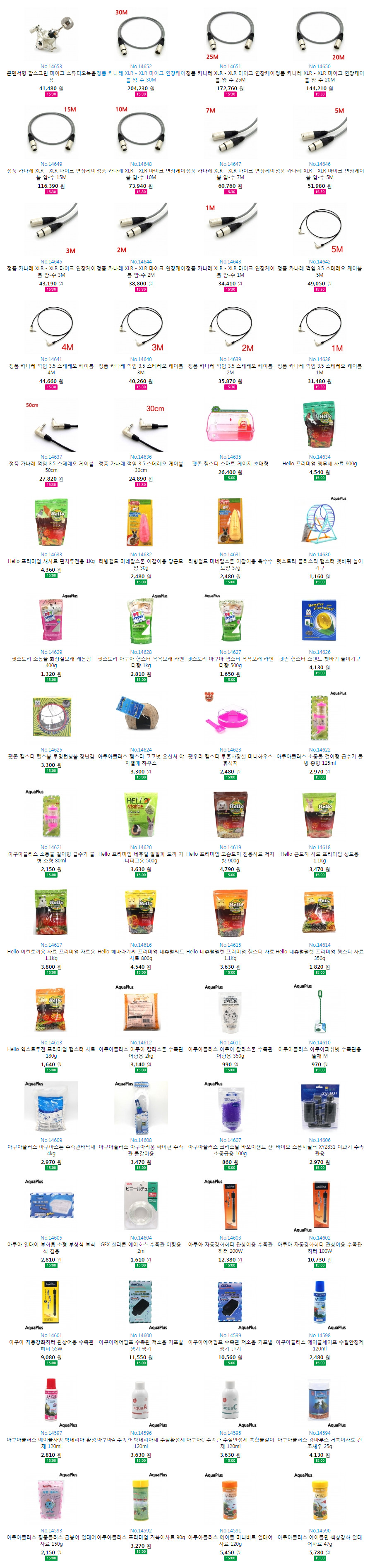View the turtle feed 90g No.14592
This screenshot has width=370, height=1568.
[x=141, y=1499]
